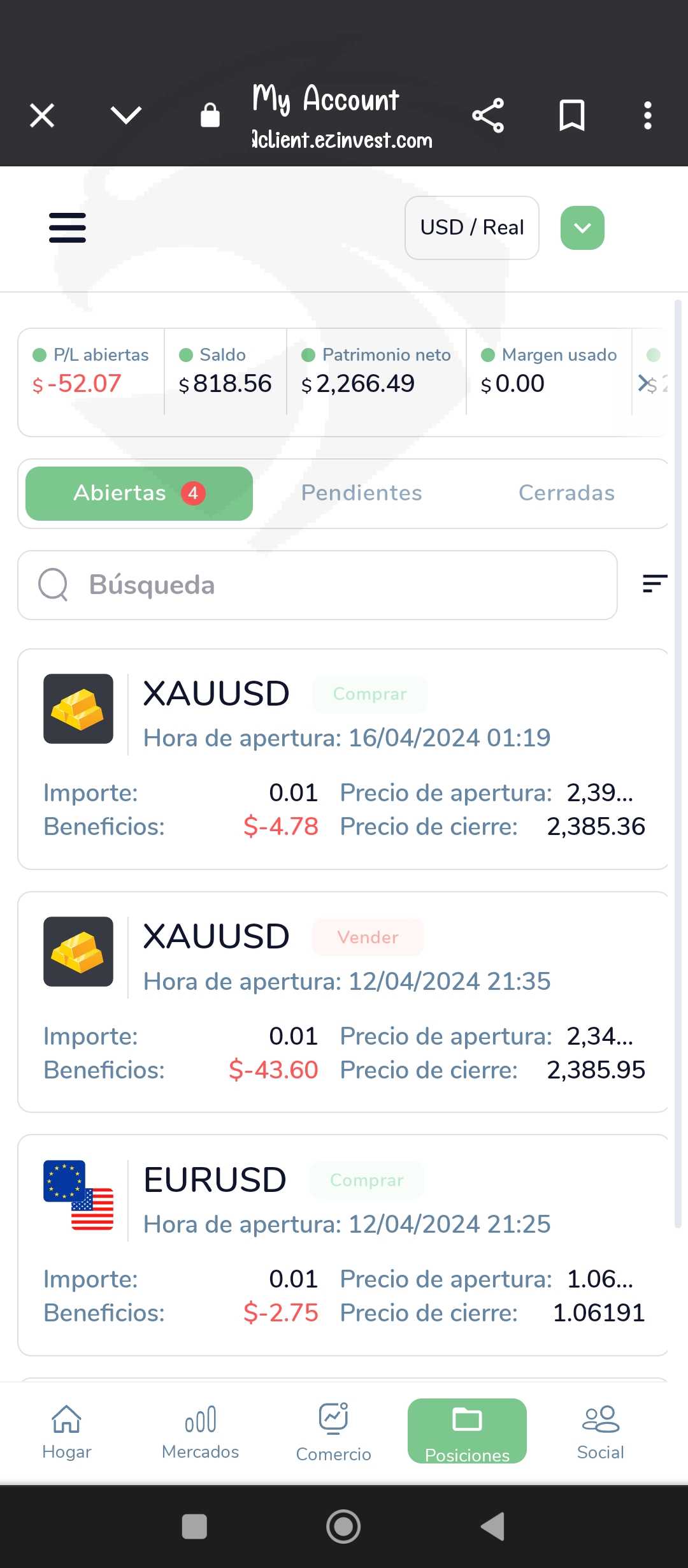Open the Social tab
The height and width of the screenshot is (1568, 688).
(x=600, y=1431)
